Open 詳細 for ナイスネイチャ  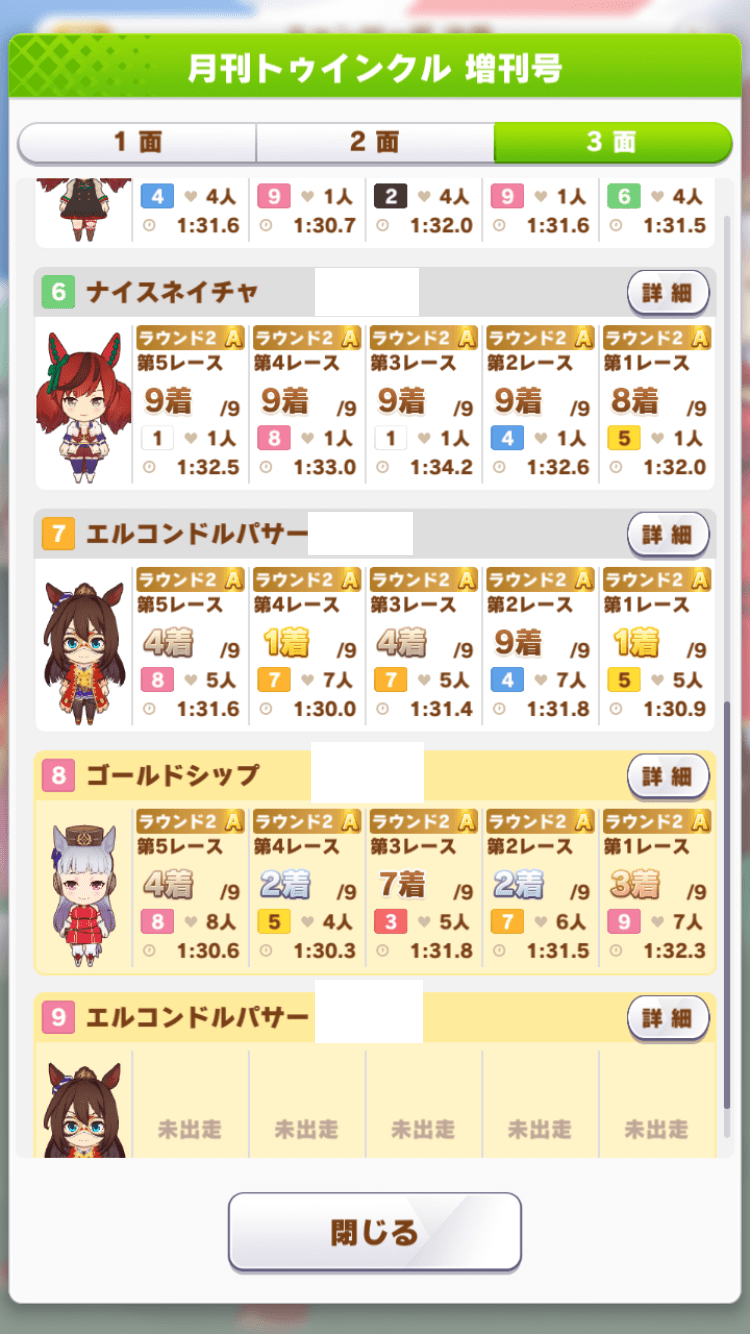(x=667, y=293)
